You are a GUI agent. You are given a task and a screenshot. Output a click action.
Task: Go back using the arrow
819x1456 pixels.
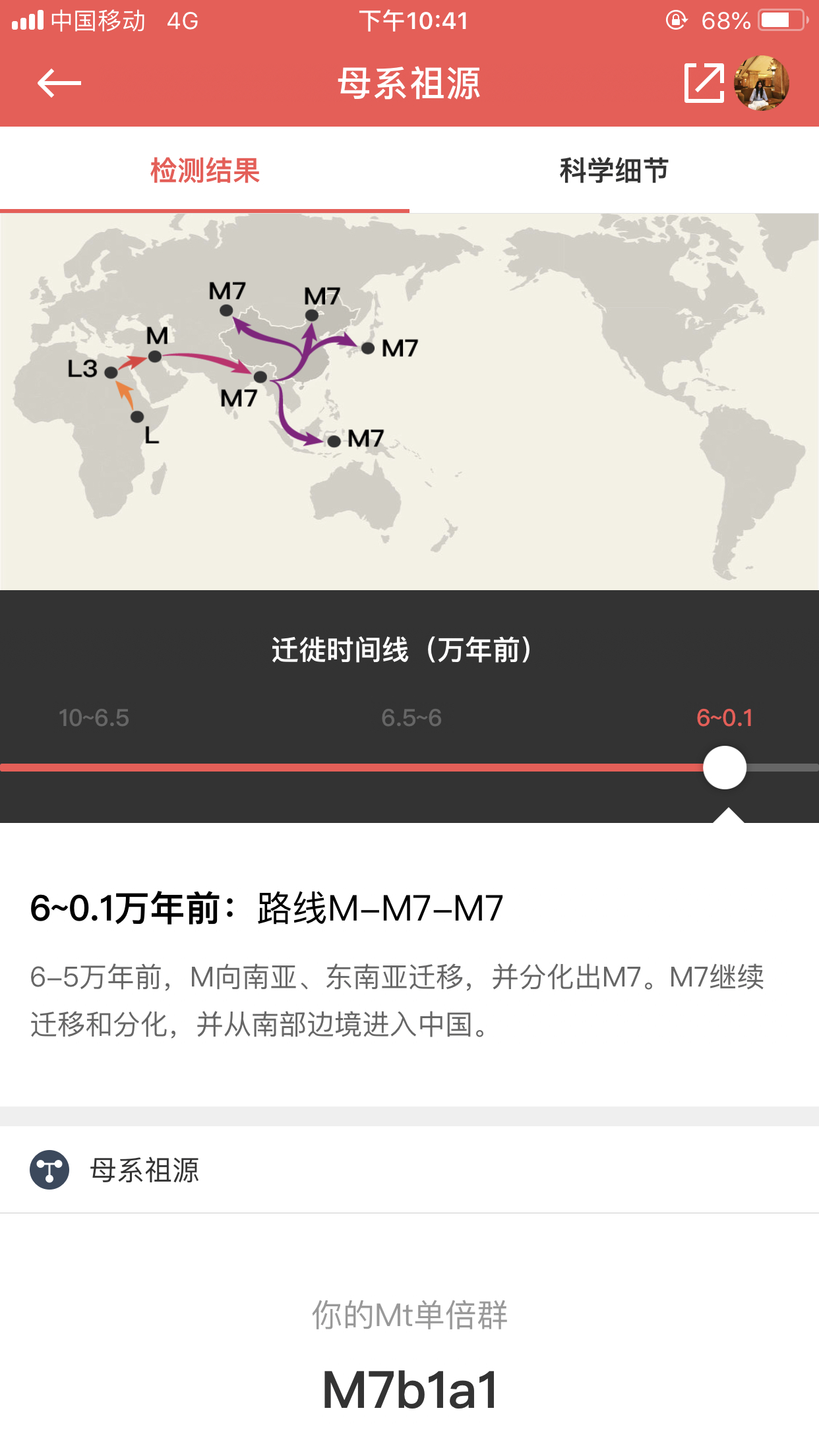pyautogui.click(x=59, y=83)
